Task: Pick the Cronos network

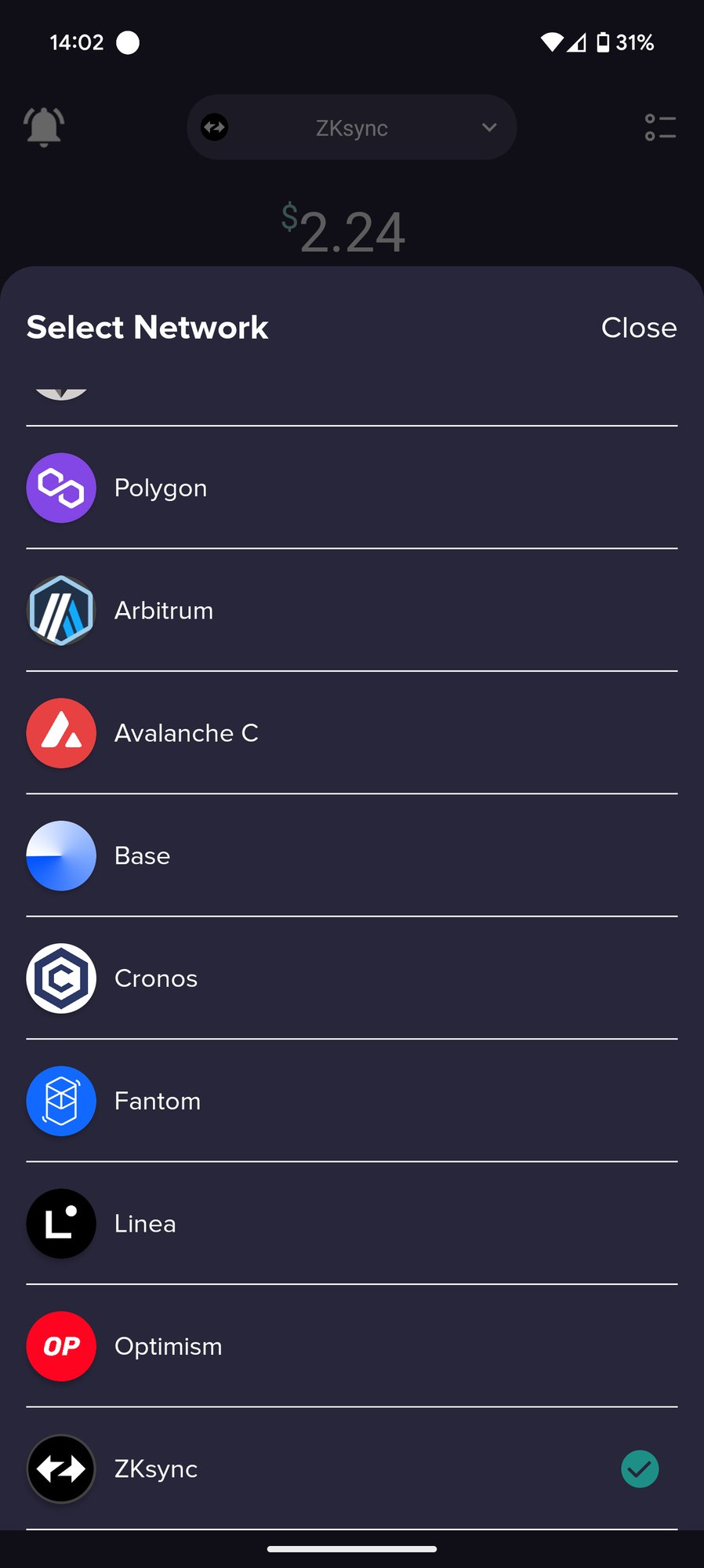Action: click(x=351, y=978)
